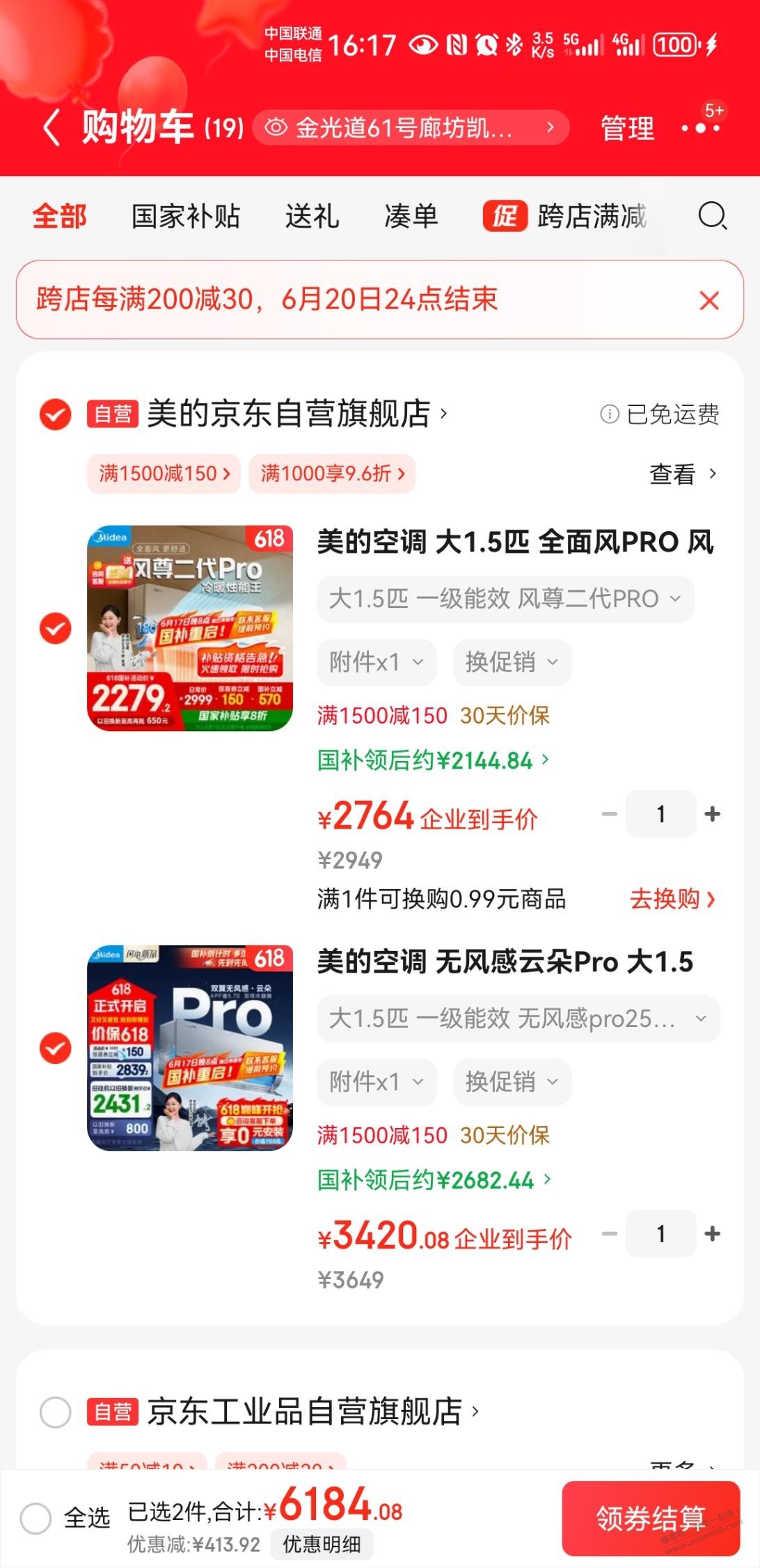Switch to the 国家补贴 tab
This screenshot has width=760, height=1568.
tap(186, 217)
